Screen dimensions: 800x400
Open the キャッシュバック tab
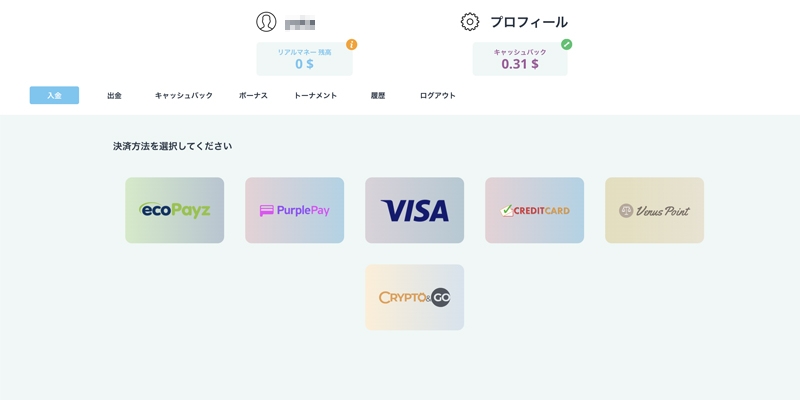coord(184,95)
